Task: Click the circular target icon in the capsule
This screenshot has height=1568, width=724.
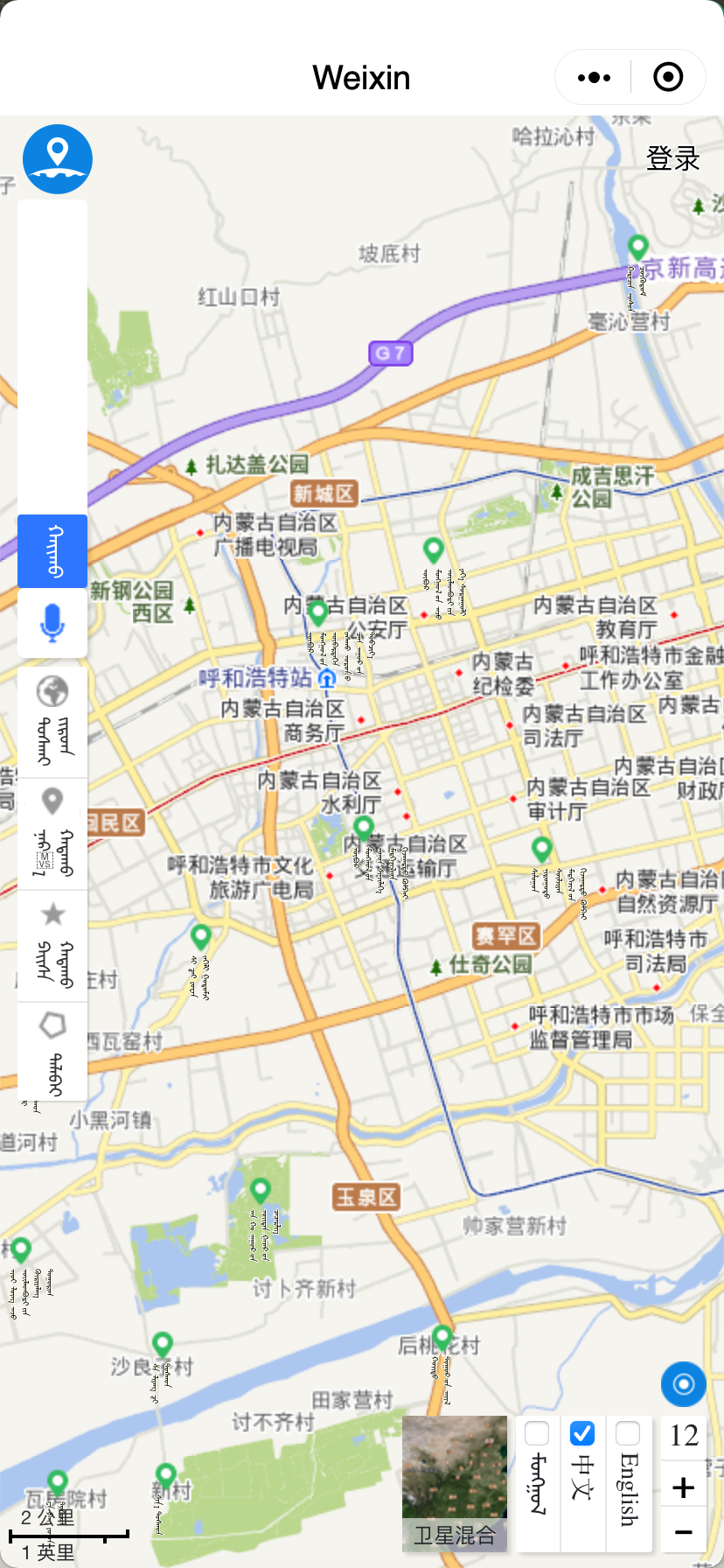Action: [x=668, y=77]
